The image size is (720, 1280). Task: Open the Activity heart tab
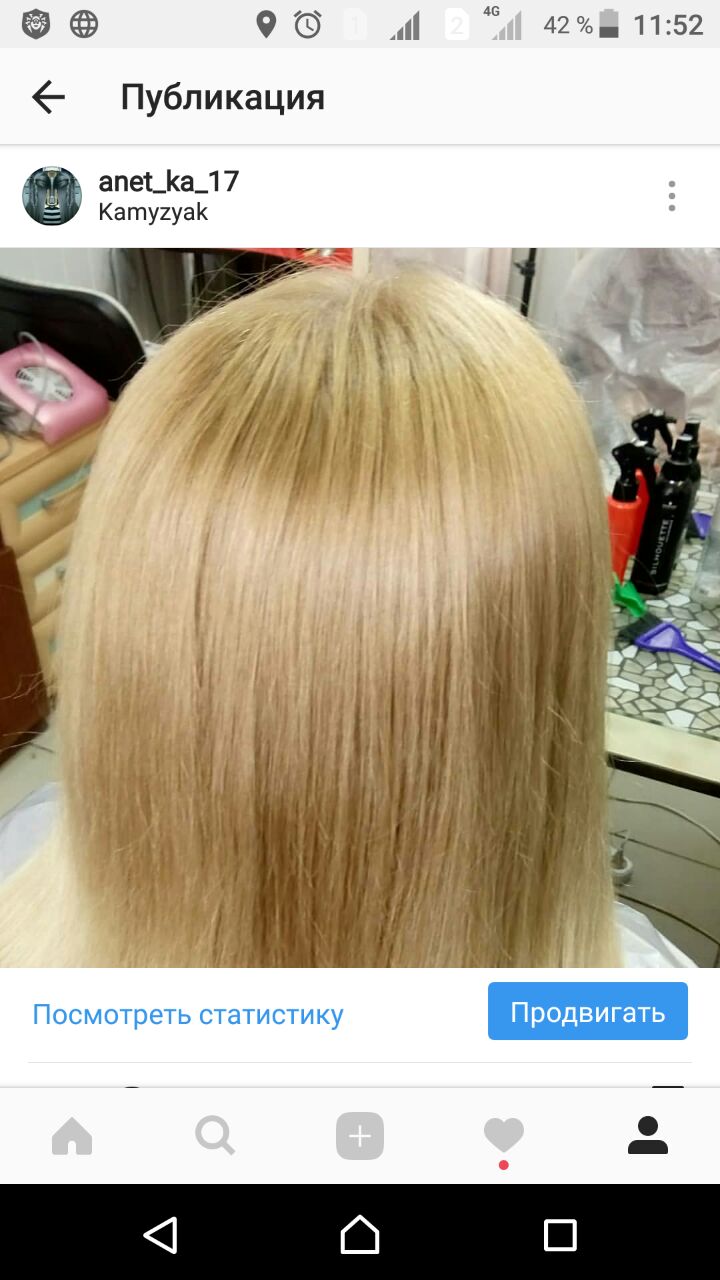pyautogui.click(x=503, y=1136)
